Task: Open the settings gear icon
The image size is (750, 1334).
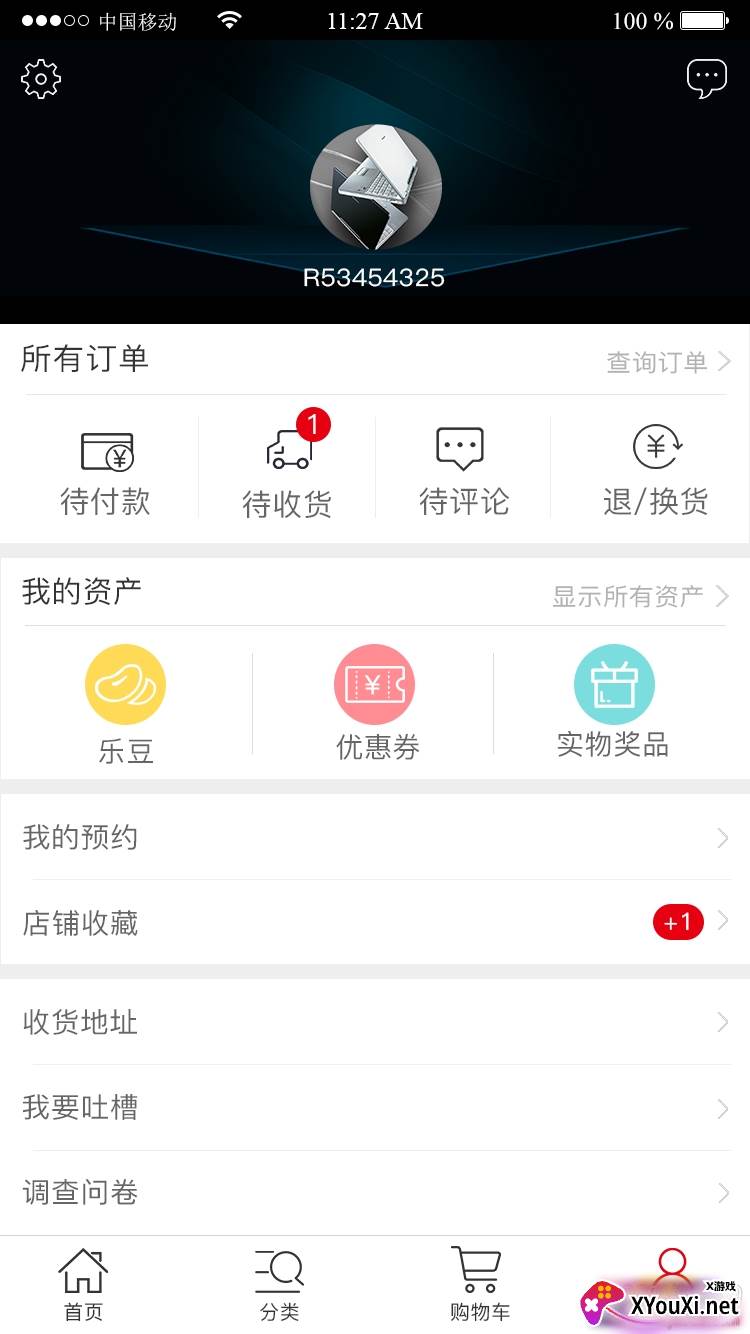Action: [x=40, y=78]
